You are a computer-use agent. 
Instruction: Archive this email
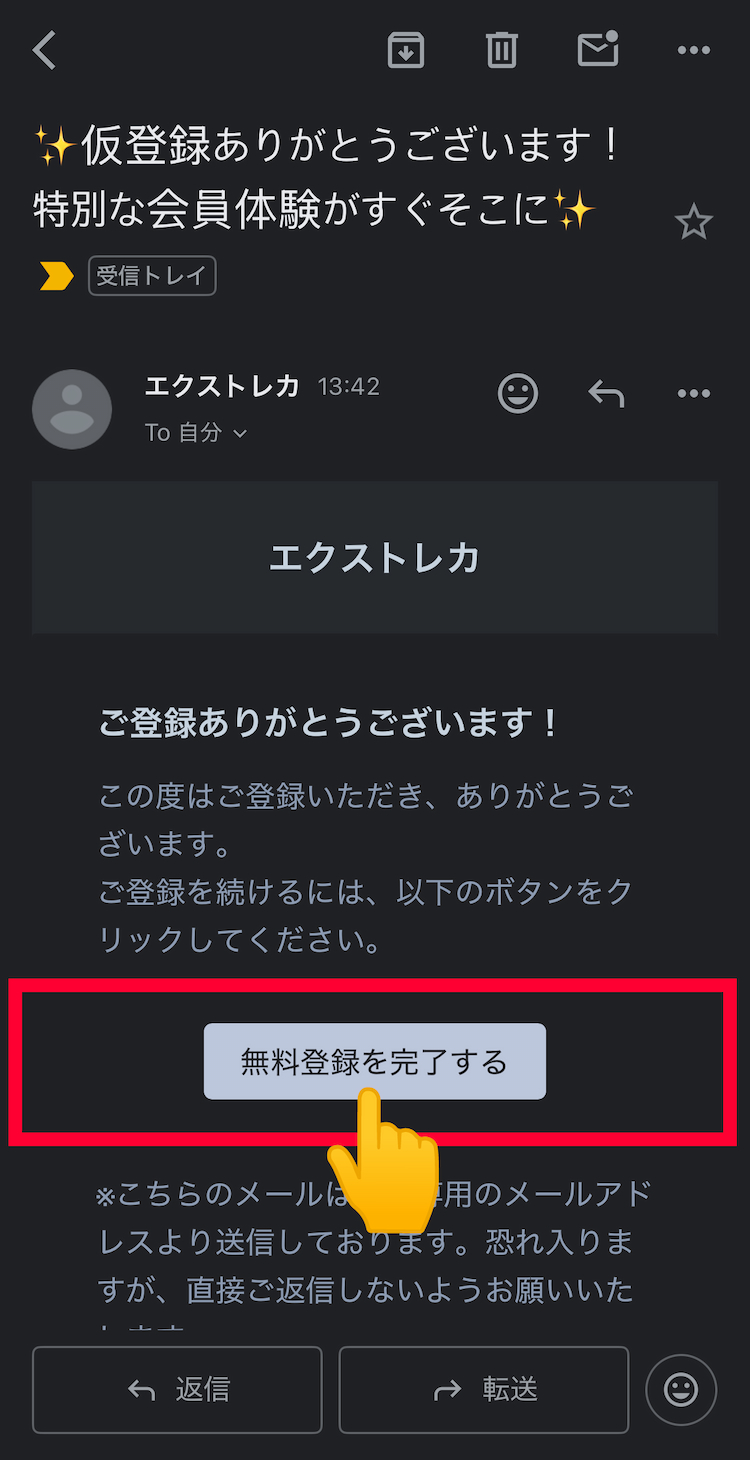coord(406,50)
